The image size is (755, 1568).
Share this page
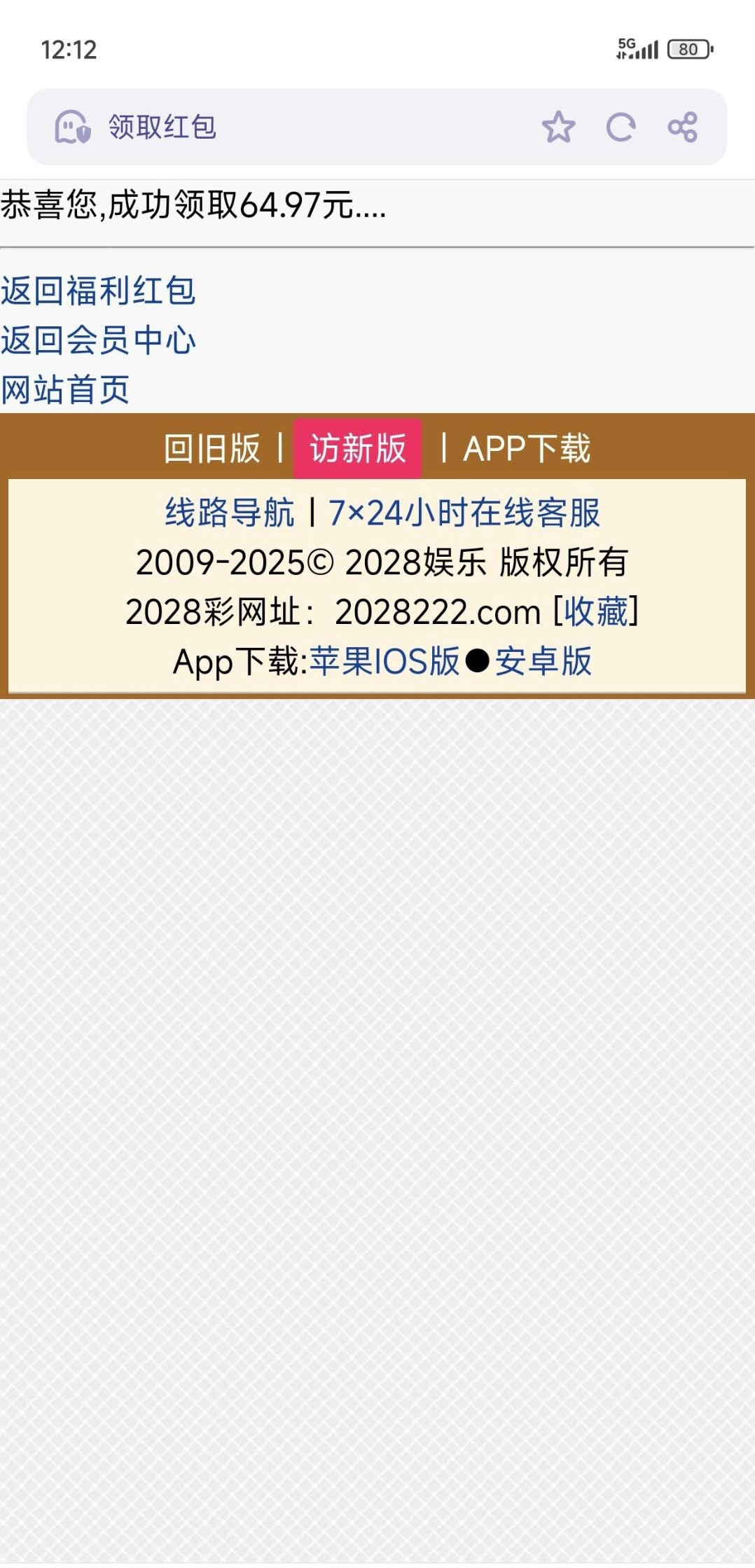coord(682,127)
